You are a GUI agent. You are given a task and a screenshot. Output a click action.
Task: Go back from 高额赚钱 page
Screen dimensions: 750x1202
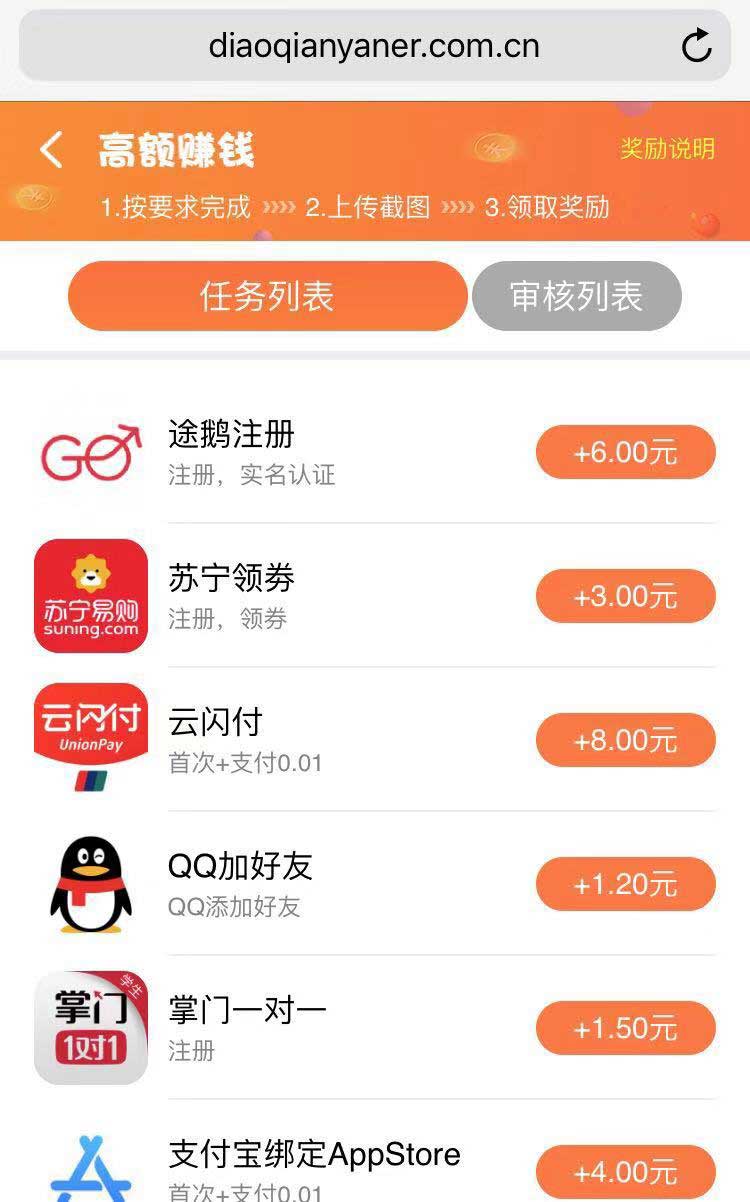(51, 151)
